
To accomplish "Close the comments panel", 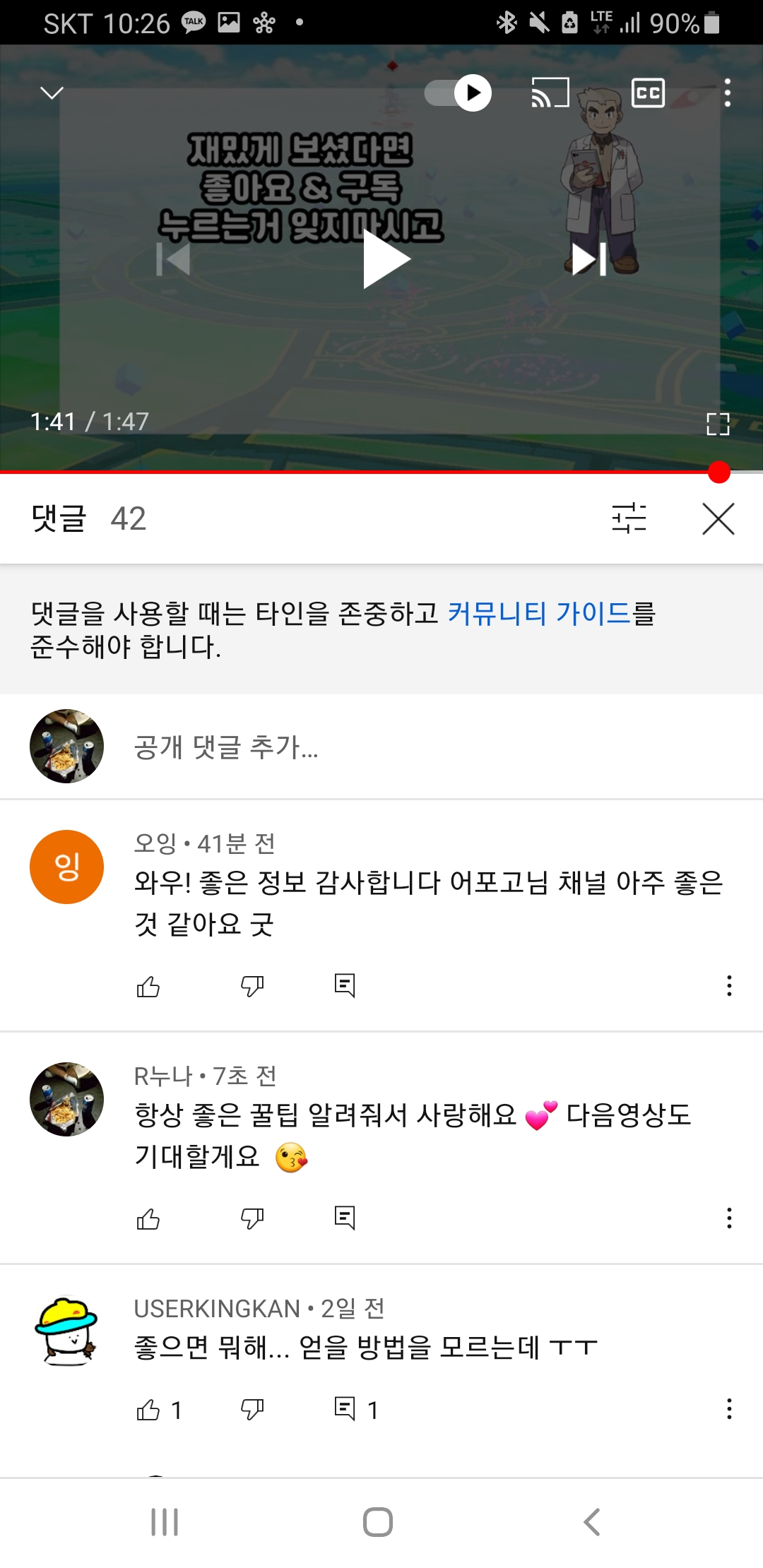I will [718, 518].
